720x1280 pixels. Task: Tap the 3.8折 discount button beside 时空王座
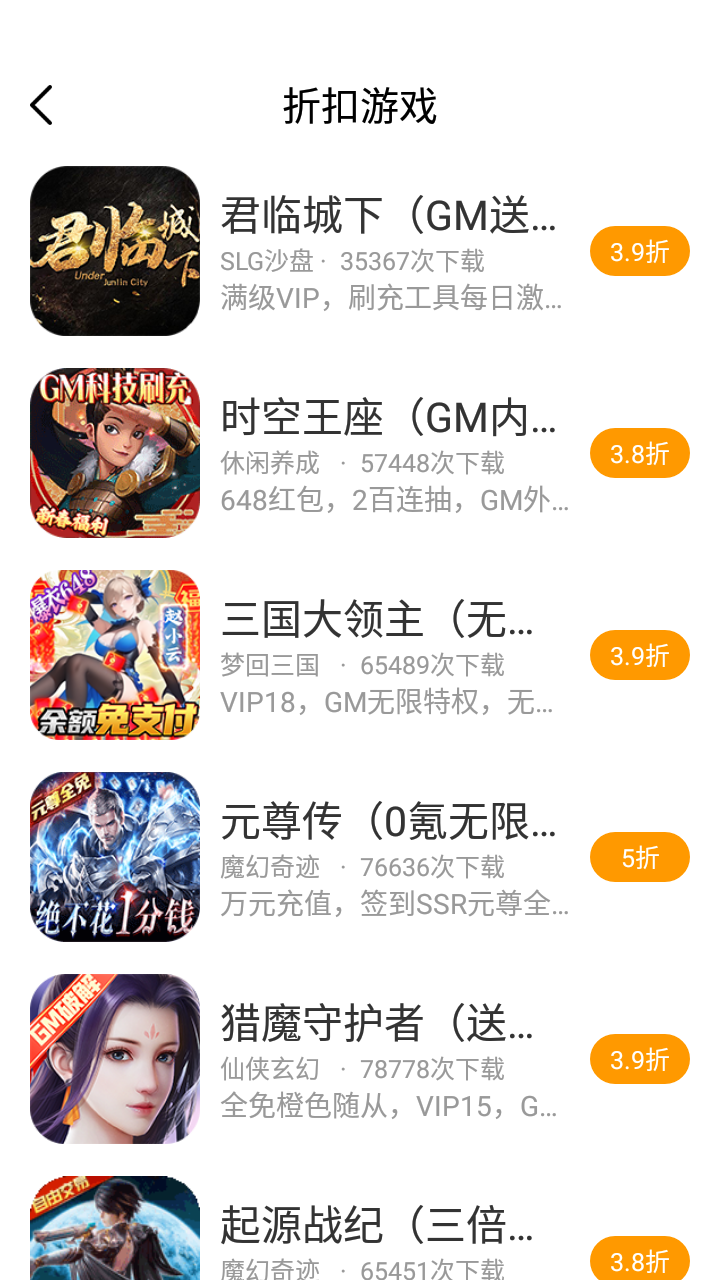640,452
